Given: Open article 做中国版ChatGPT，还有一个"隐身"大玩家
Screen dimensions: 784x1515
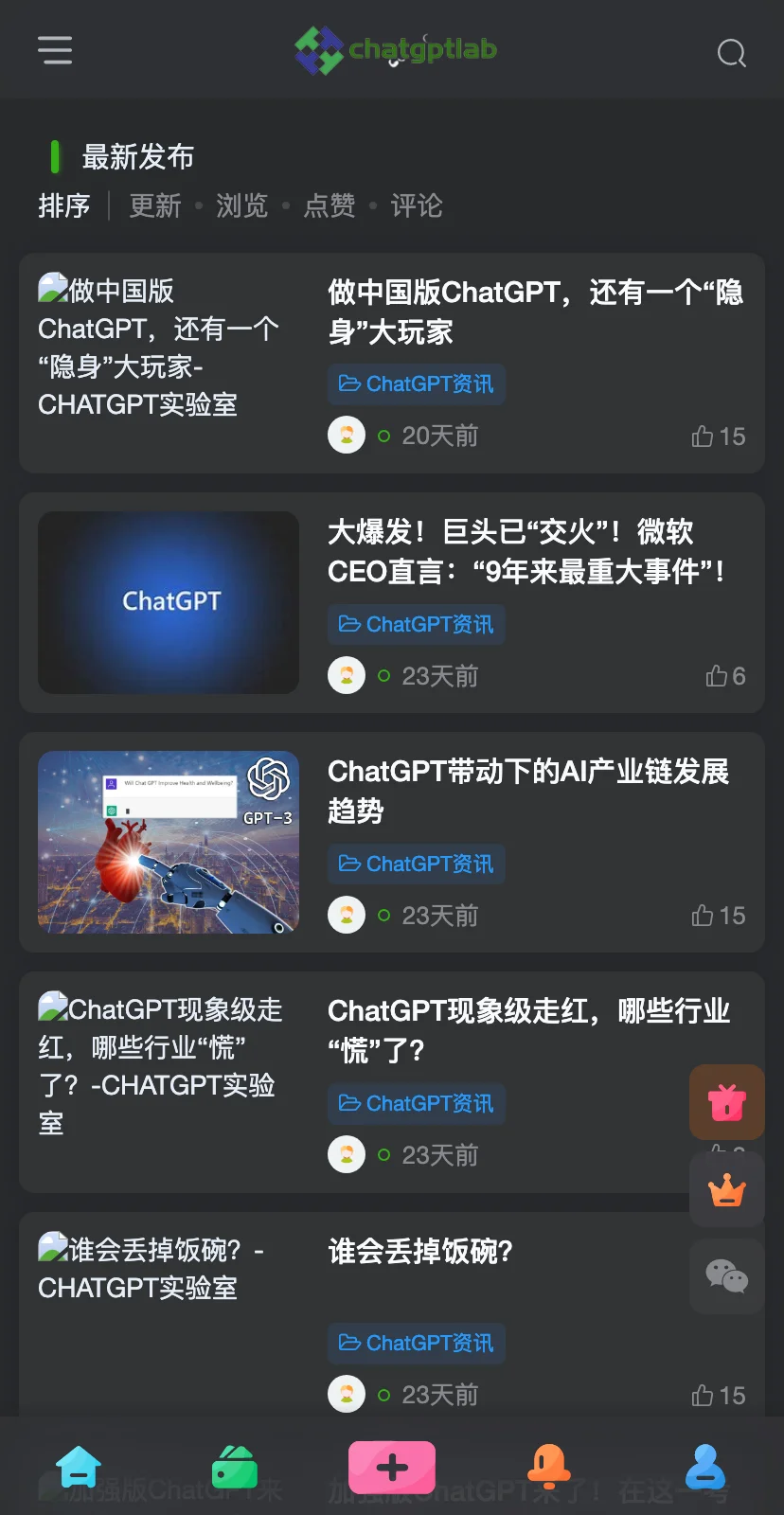Looking at the screenshot, I should click(x=535, y=312).
